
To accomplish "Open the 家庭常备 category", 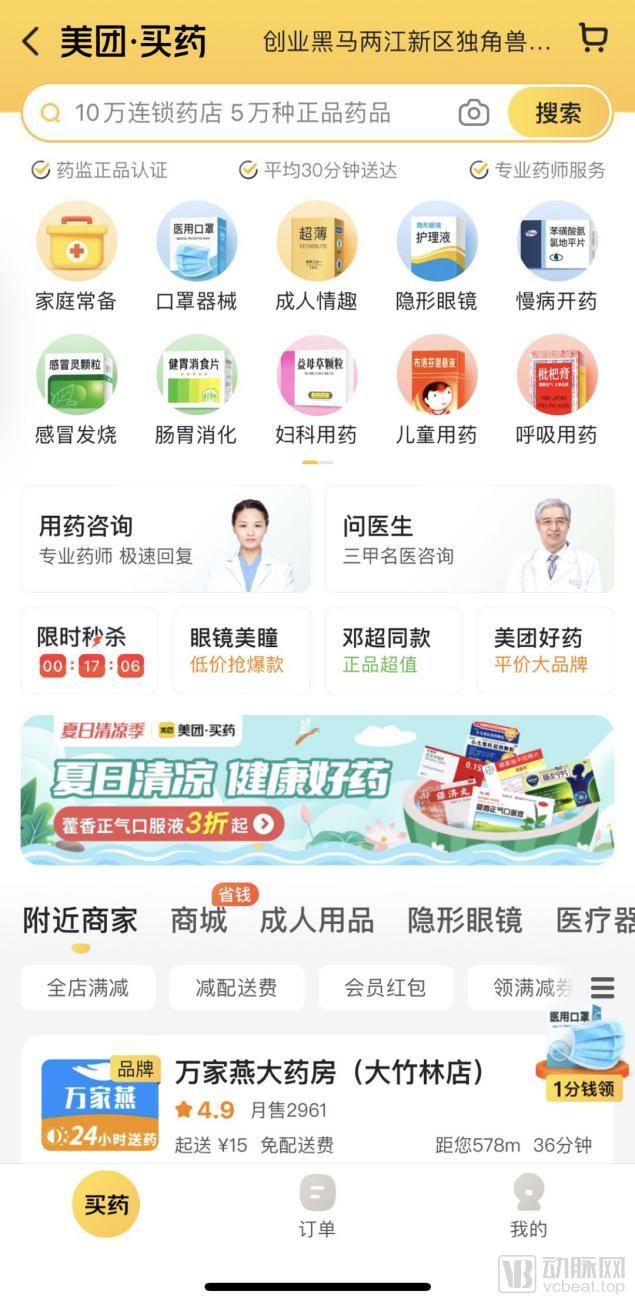I will click(76, 256).
